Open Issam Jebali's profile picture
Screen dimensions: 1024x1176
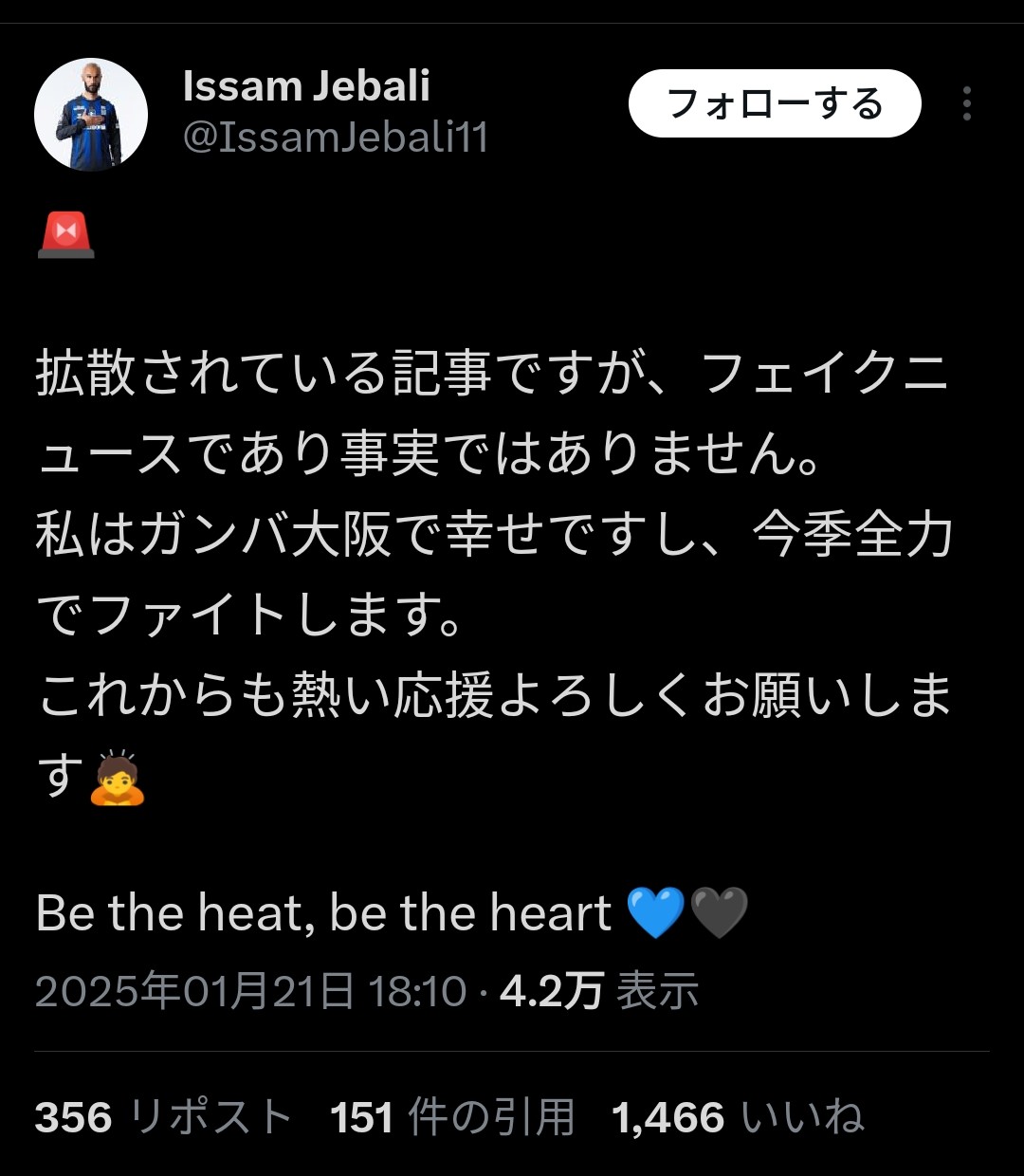tap(91, 114)
